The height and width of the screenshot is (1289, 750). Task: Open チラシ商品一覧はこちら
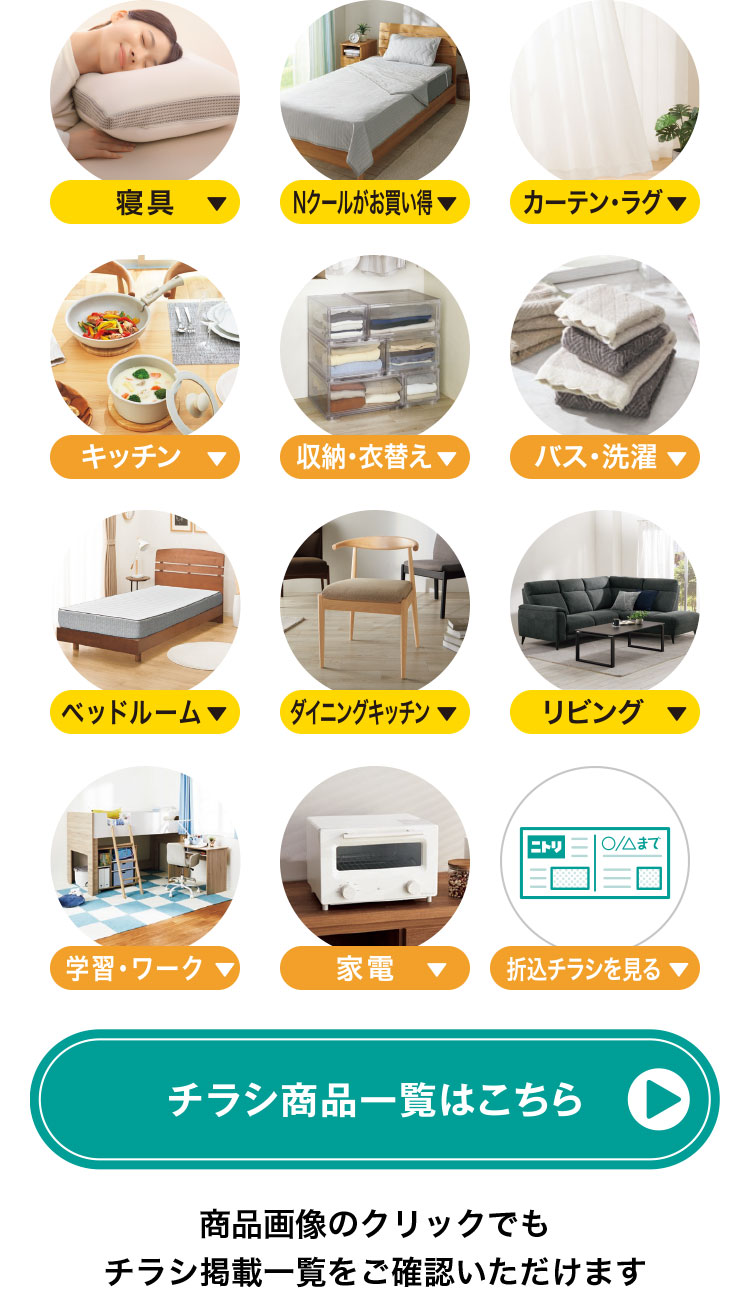[x=375, y=1099]
